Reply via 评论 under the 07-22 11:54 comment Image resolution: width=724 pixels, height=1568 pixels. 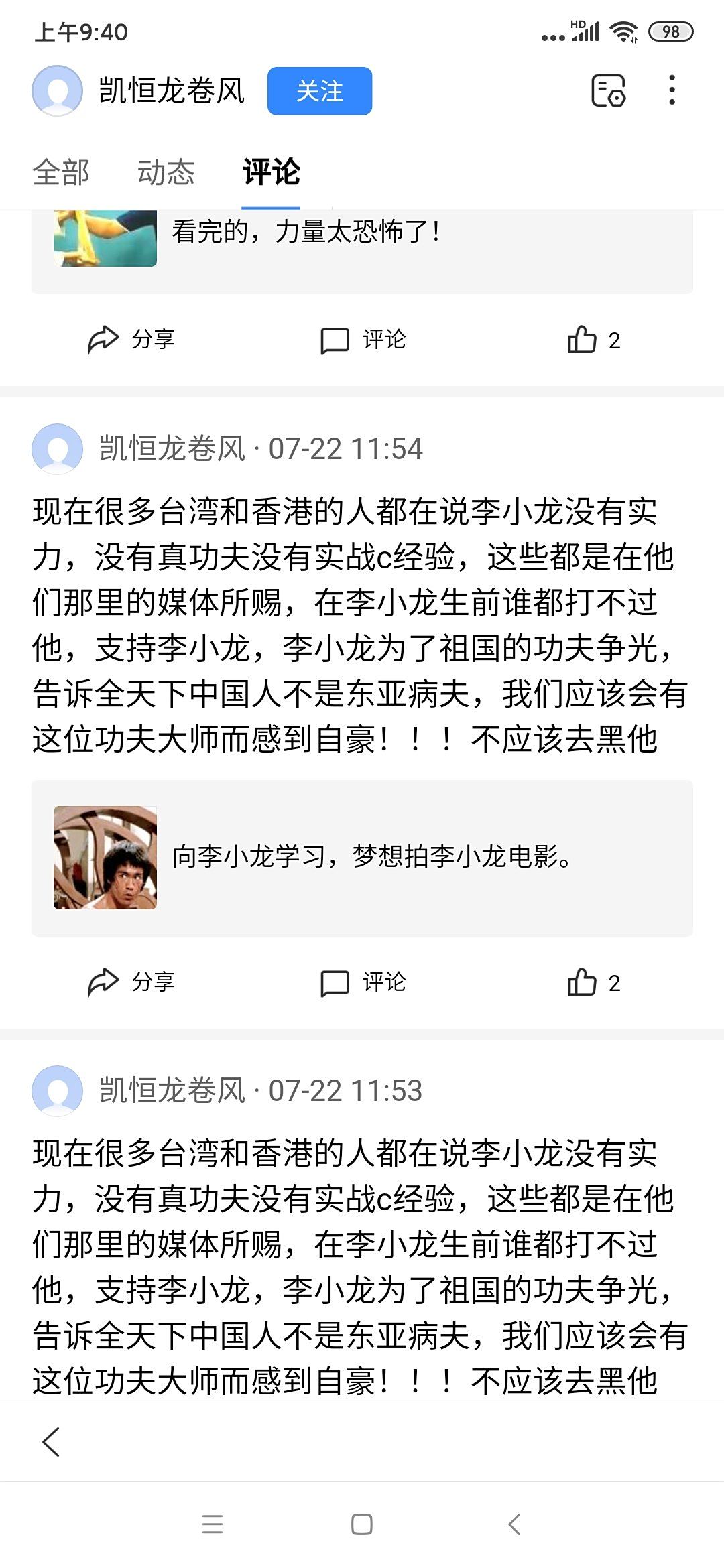pyautogui.click(x=363, y=982)
